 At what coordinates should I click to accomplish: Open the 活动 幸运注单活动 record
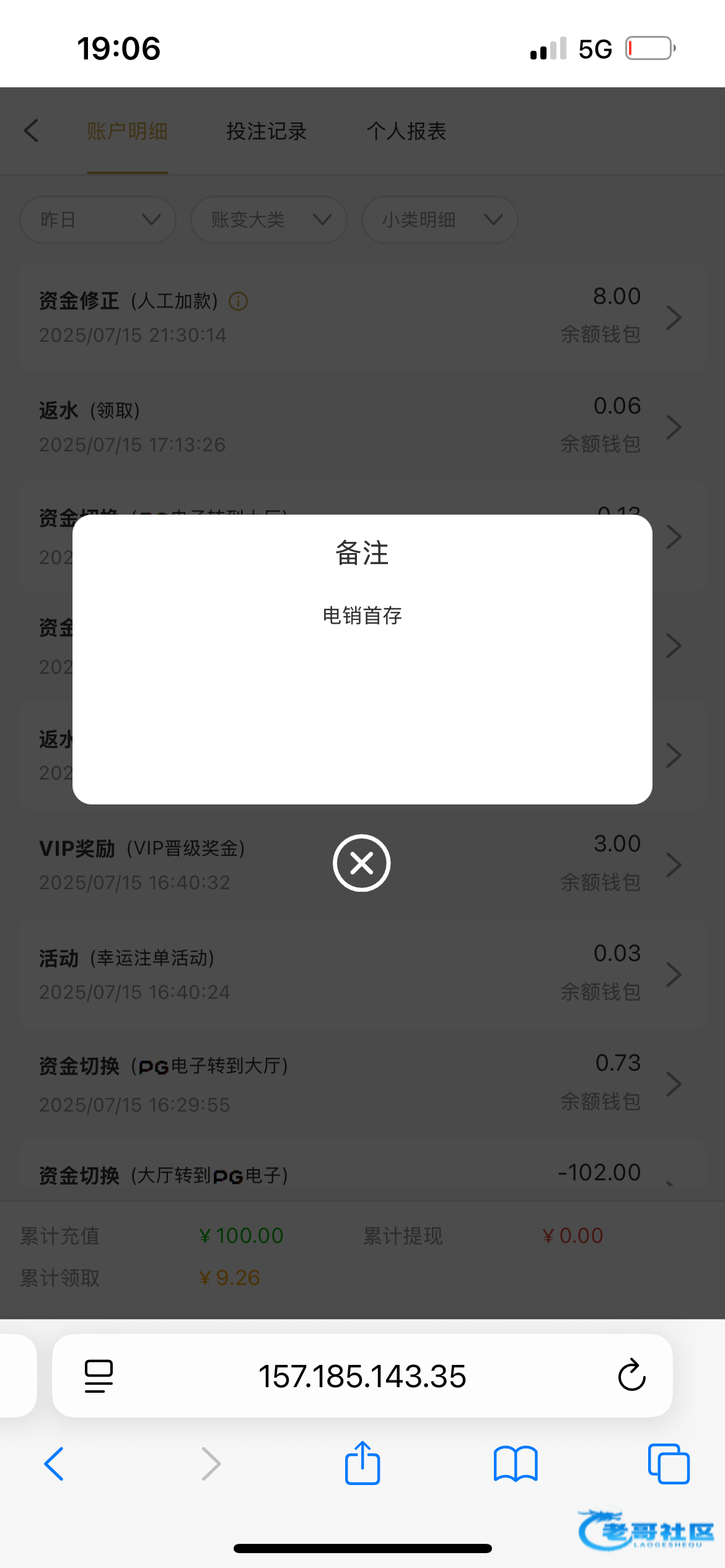362,974
